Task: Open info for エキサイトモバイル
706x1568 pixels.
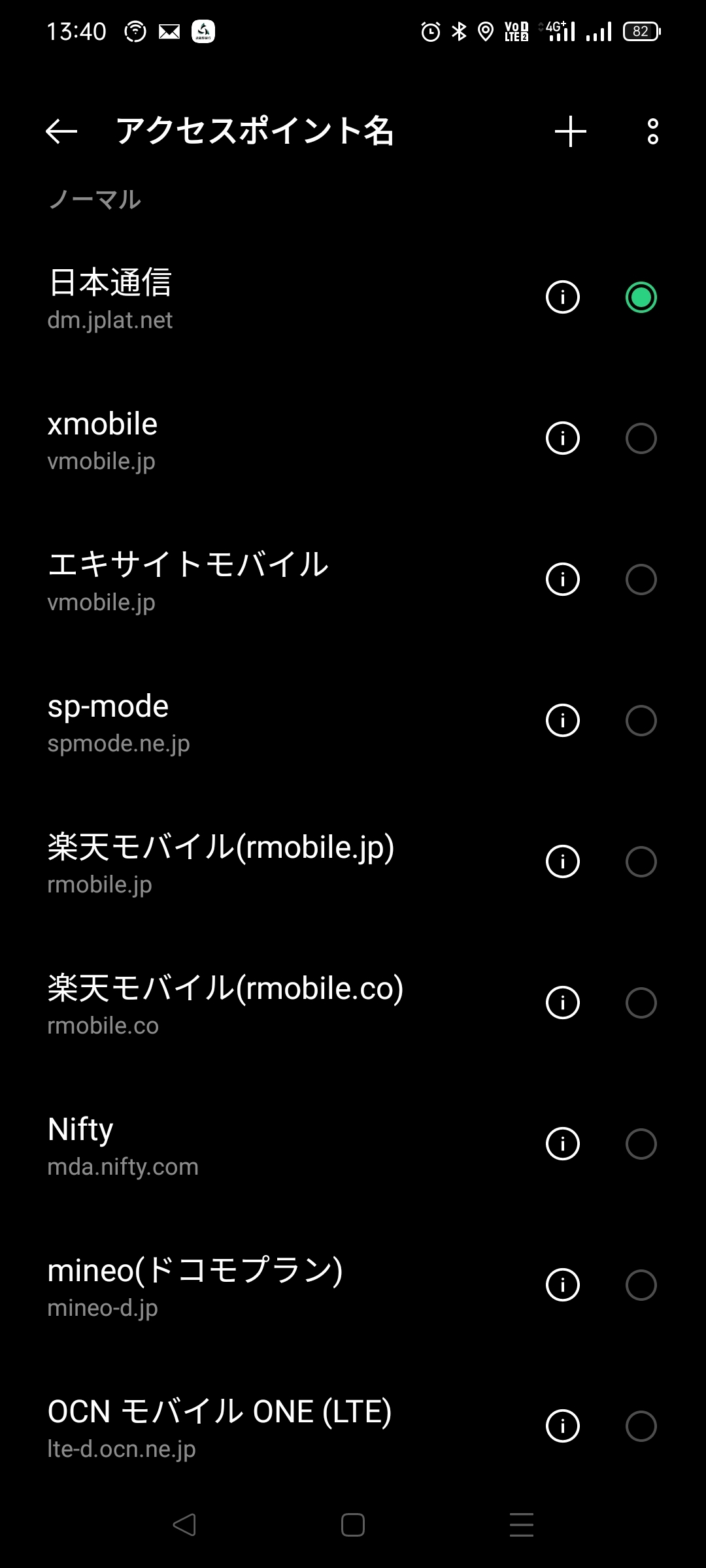Action: point(563,580)
